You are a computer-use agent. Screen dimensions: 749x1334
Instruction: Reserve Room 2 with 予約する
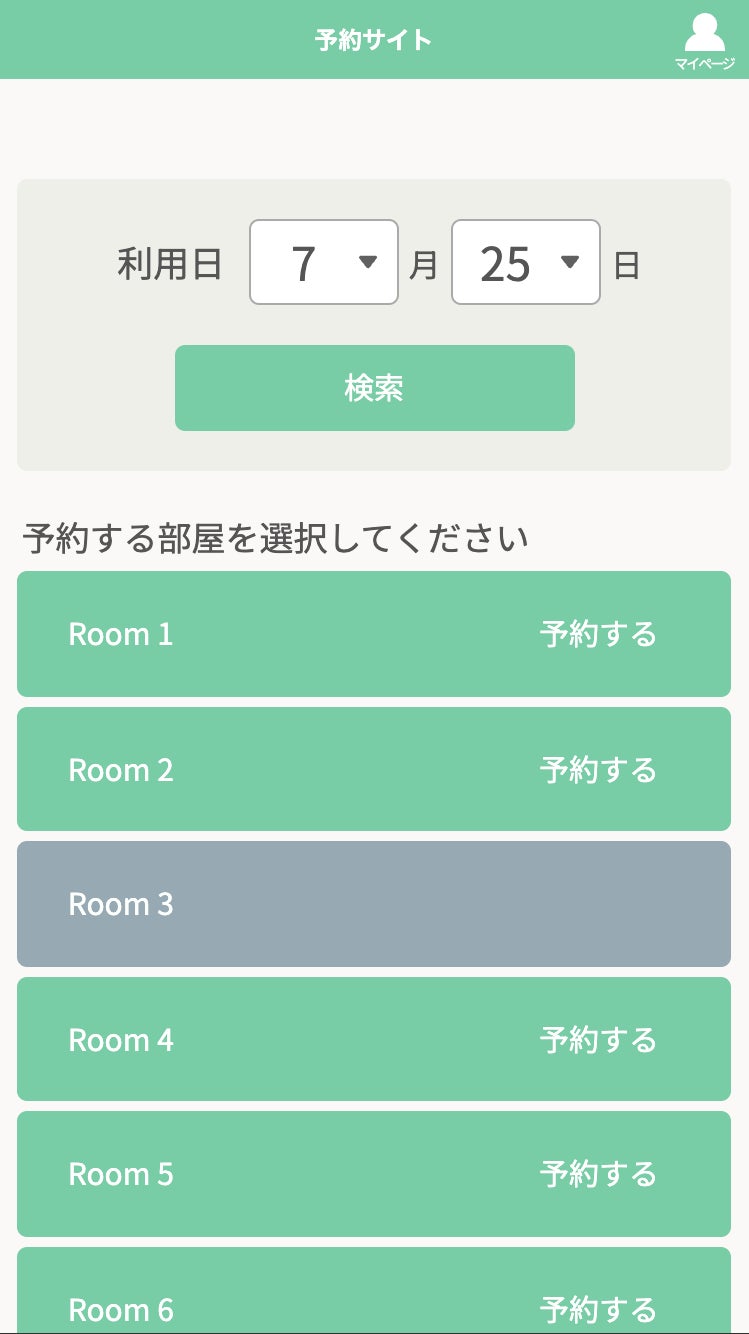(598, 770)
